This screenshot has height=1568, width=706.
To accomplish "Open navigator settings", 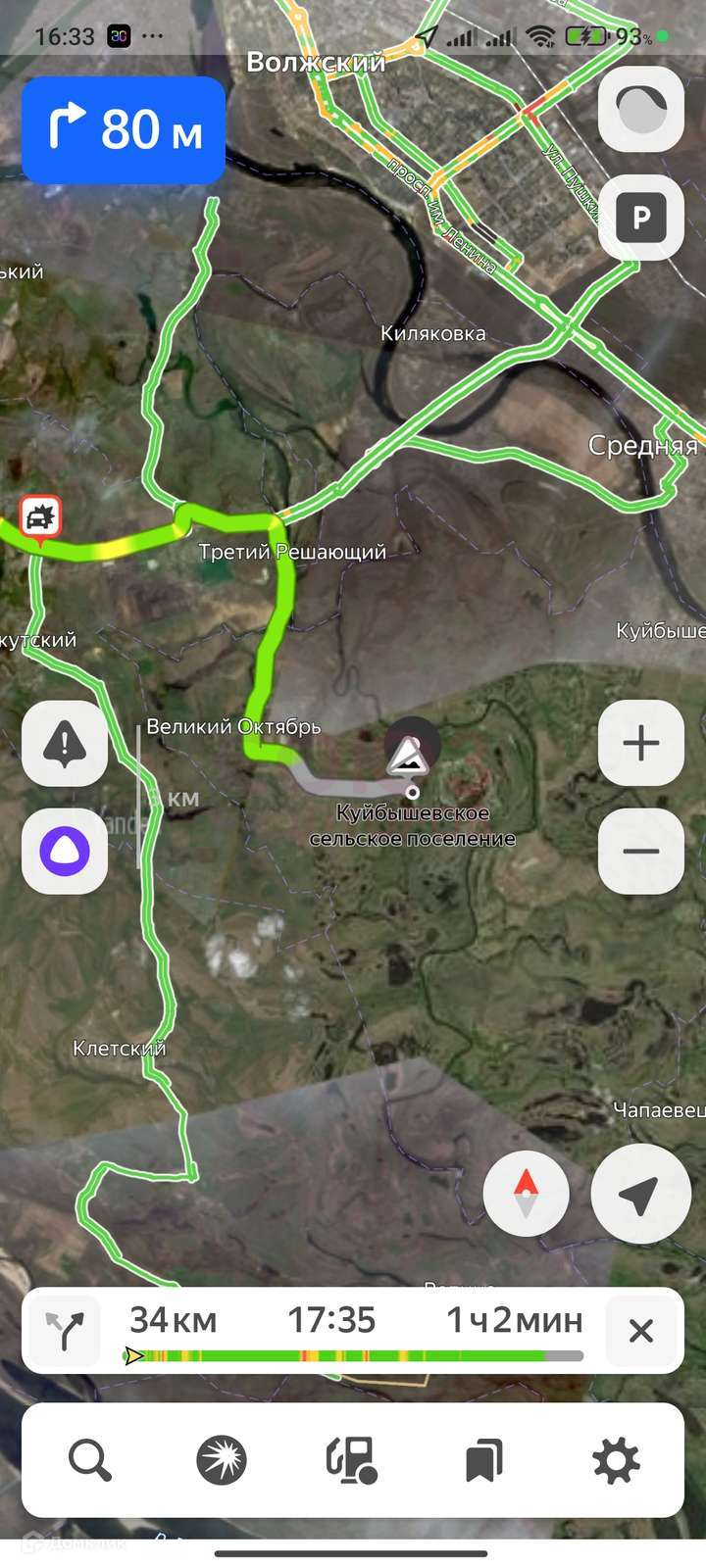I will click(616, 1461).
